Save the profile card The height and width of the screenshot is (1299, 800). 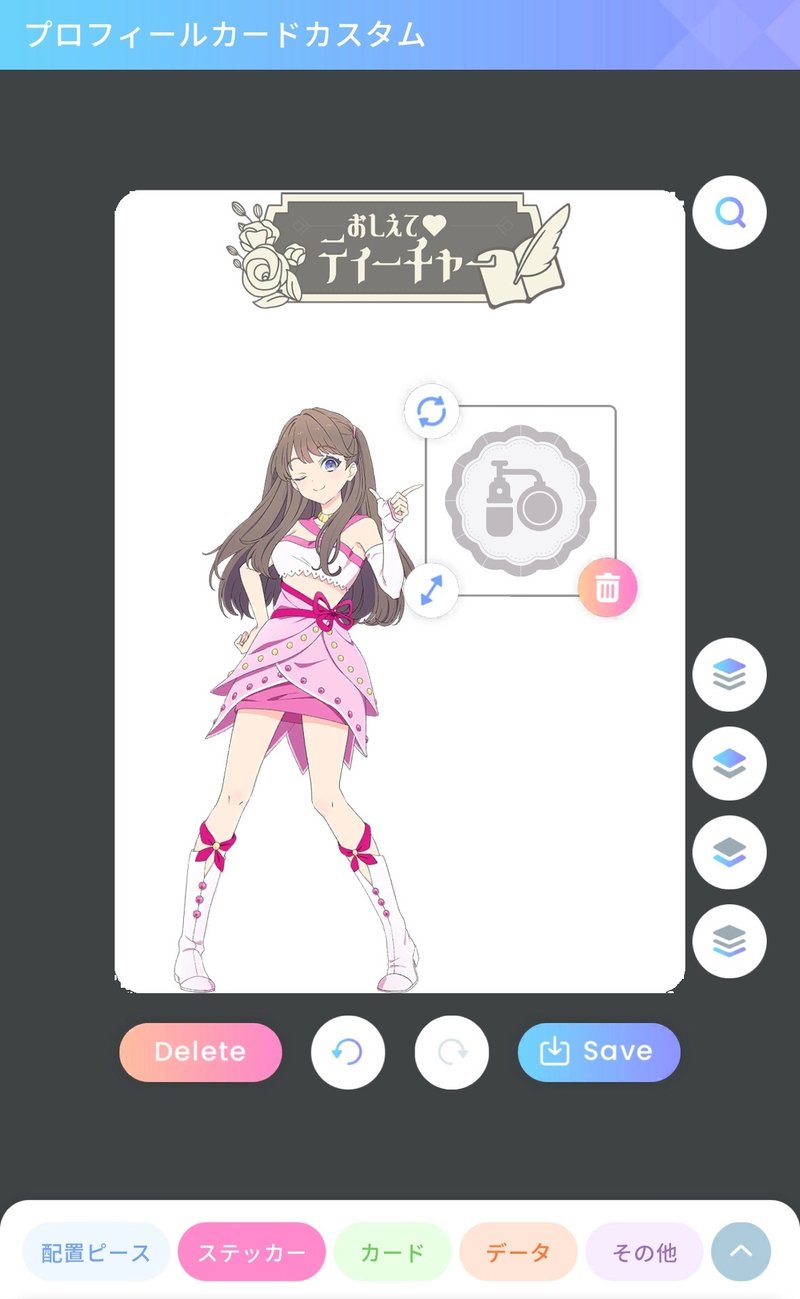click(599, 1052)
